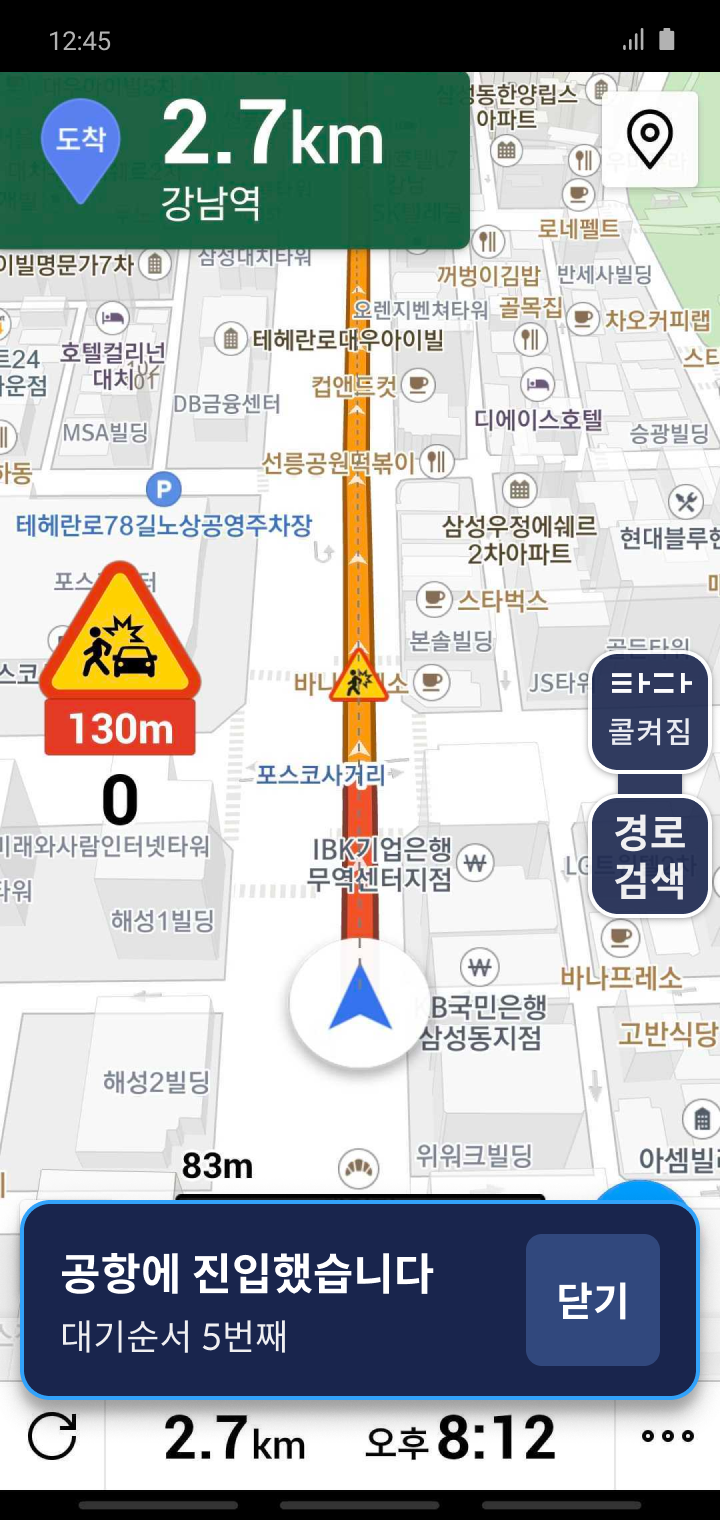Tap the 경로검색 route search button
Viewport: 720px width, 1520px height.
[650, 856]
